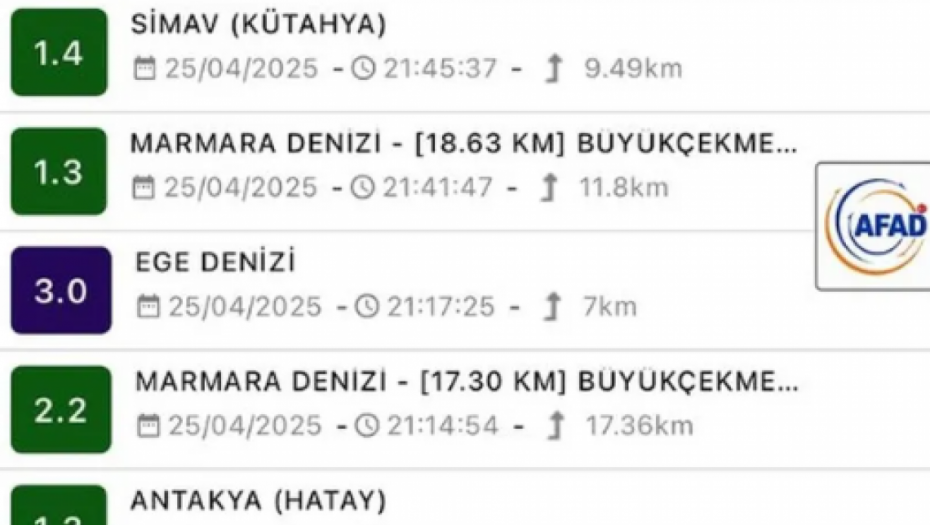This screenshot has height=525, width=930.
Task: Open the Antakya (Hatay) earthquake entry
Action: point(400,505)
